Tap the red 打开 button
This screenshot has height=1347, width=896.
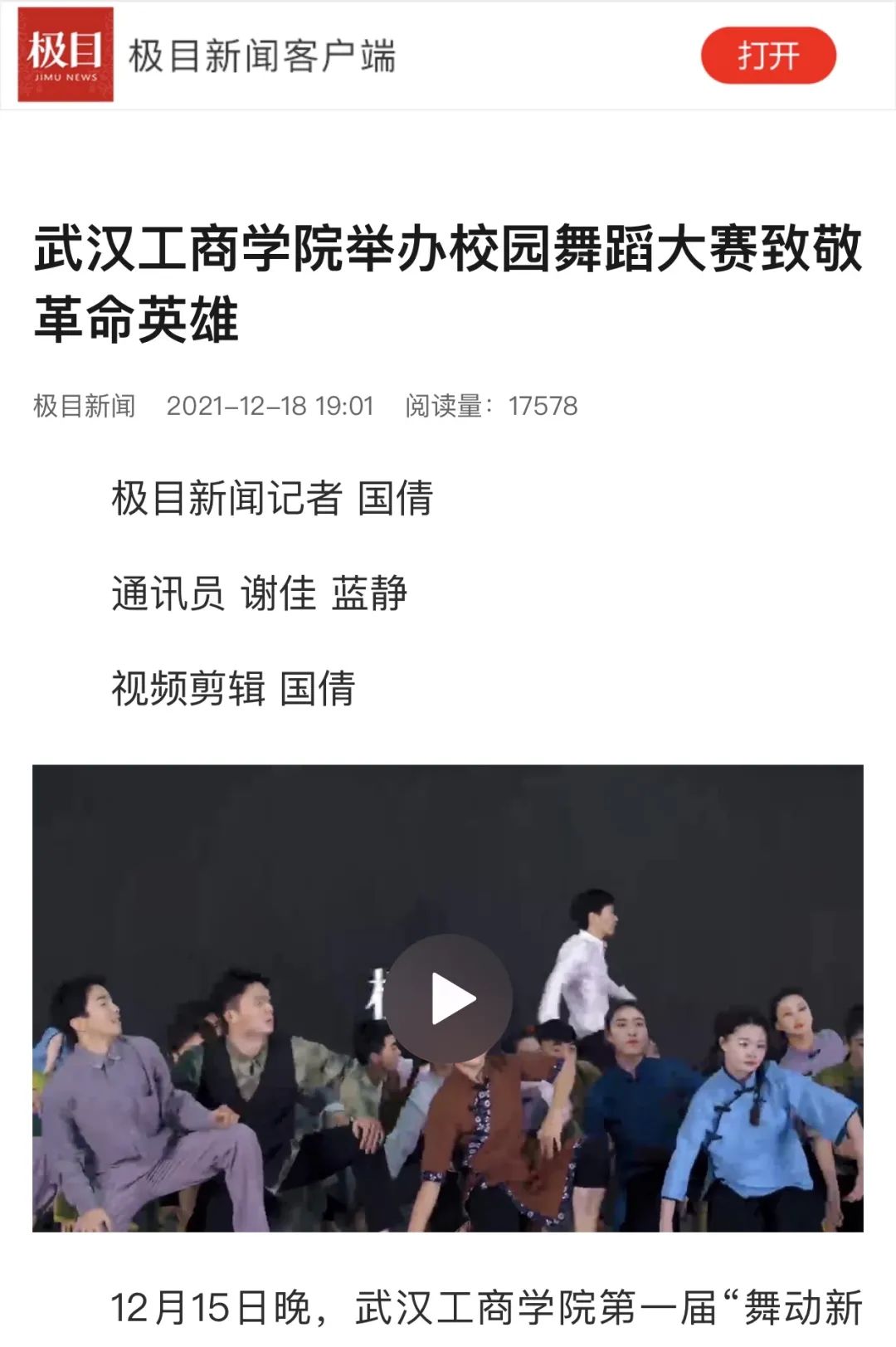pos(768,56)
